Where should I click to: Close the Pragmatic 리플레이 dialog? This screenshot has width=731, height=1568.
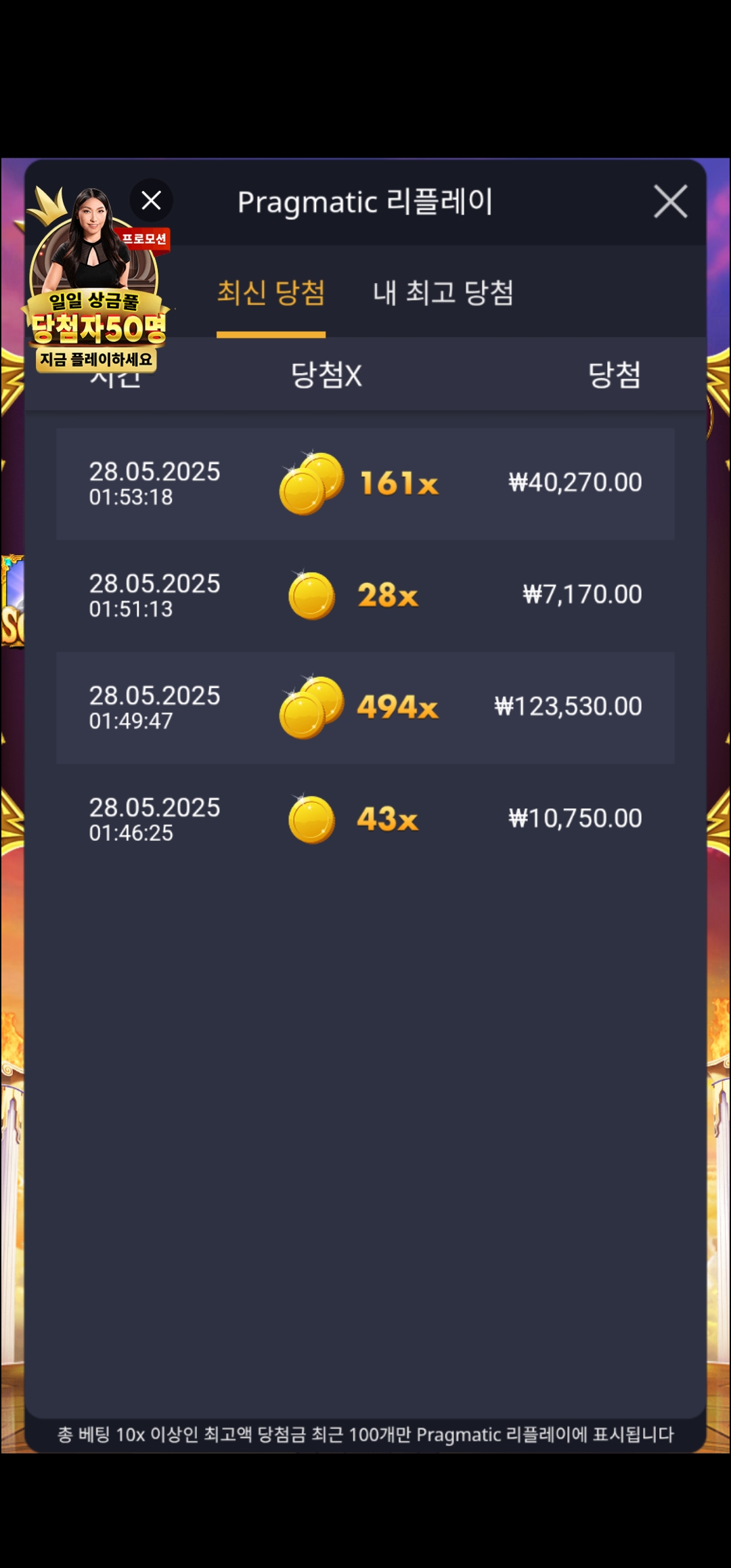point(670,201)
